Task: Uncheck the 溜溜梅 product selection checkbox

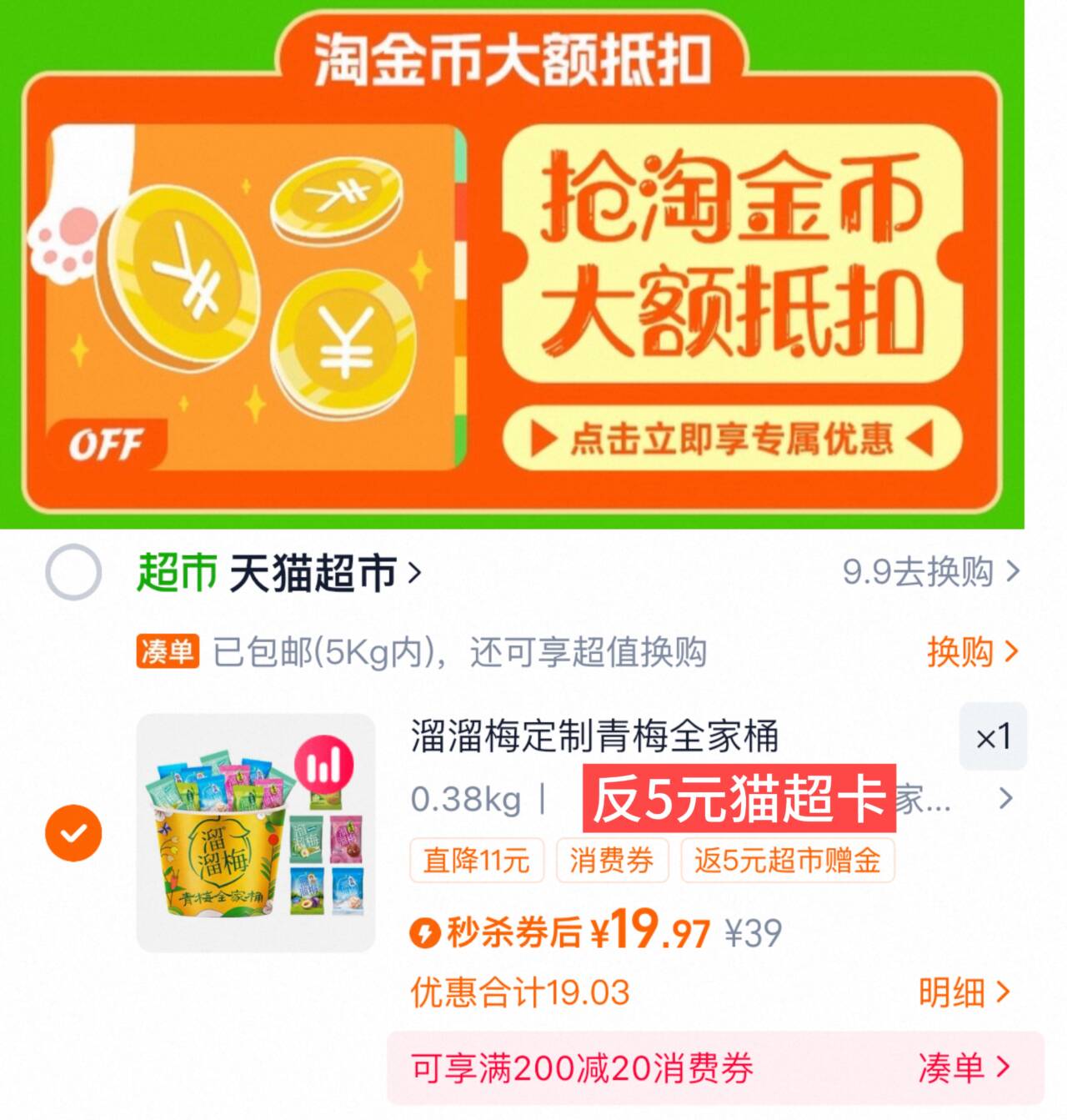Action: click(76, 830)
